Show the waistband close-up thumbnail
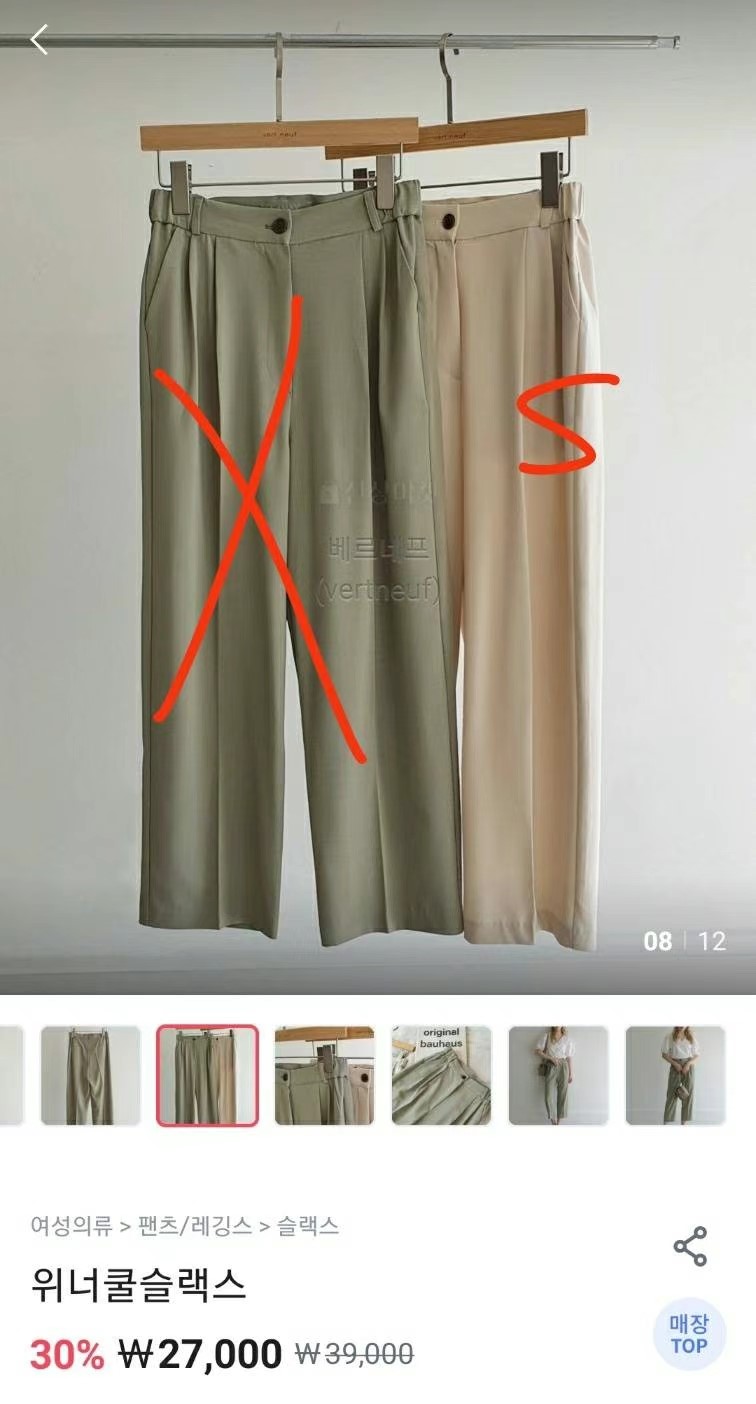Screen dimensions: 756x1404 click(x=324, y=1075)
